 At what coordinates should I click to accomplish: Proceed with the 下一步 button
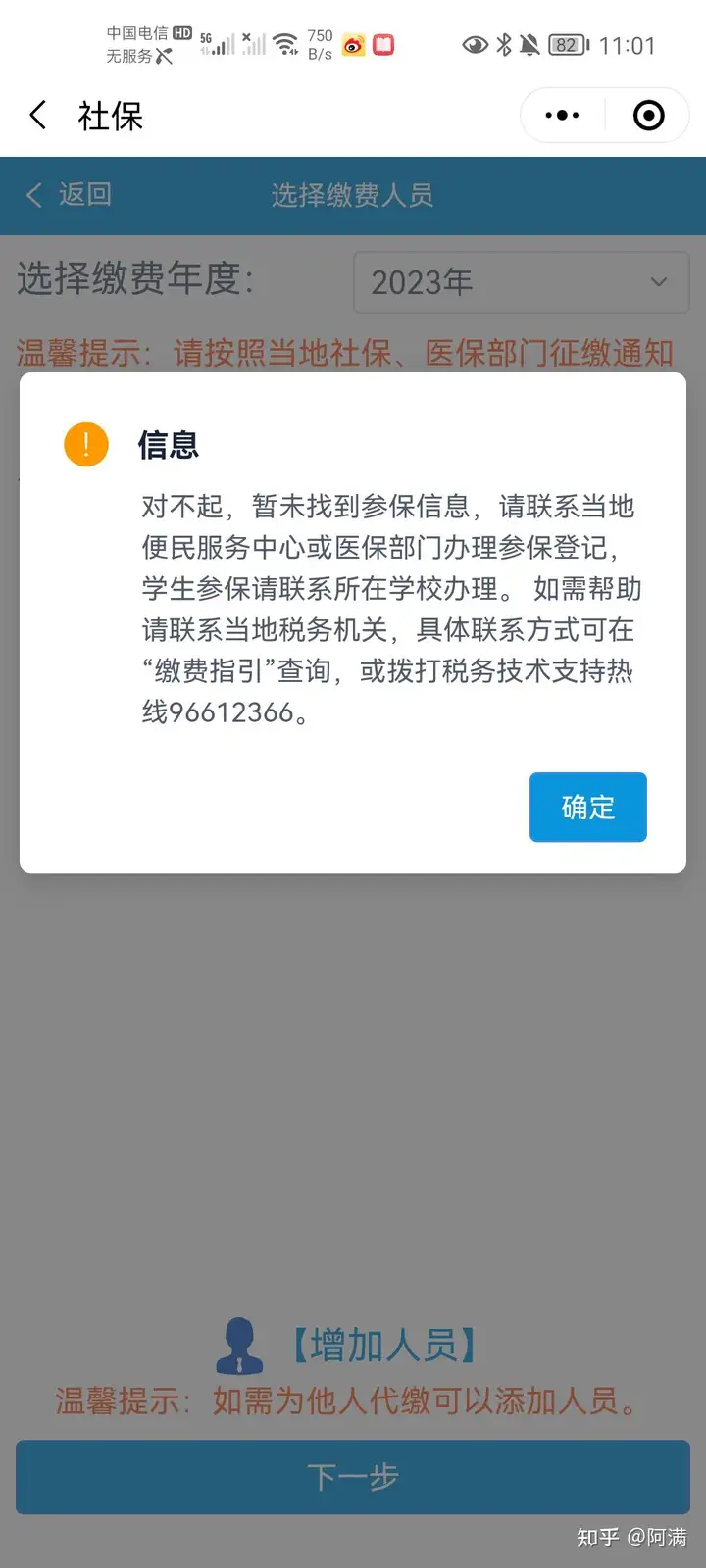353,1477
